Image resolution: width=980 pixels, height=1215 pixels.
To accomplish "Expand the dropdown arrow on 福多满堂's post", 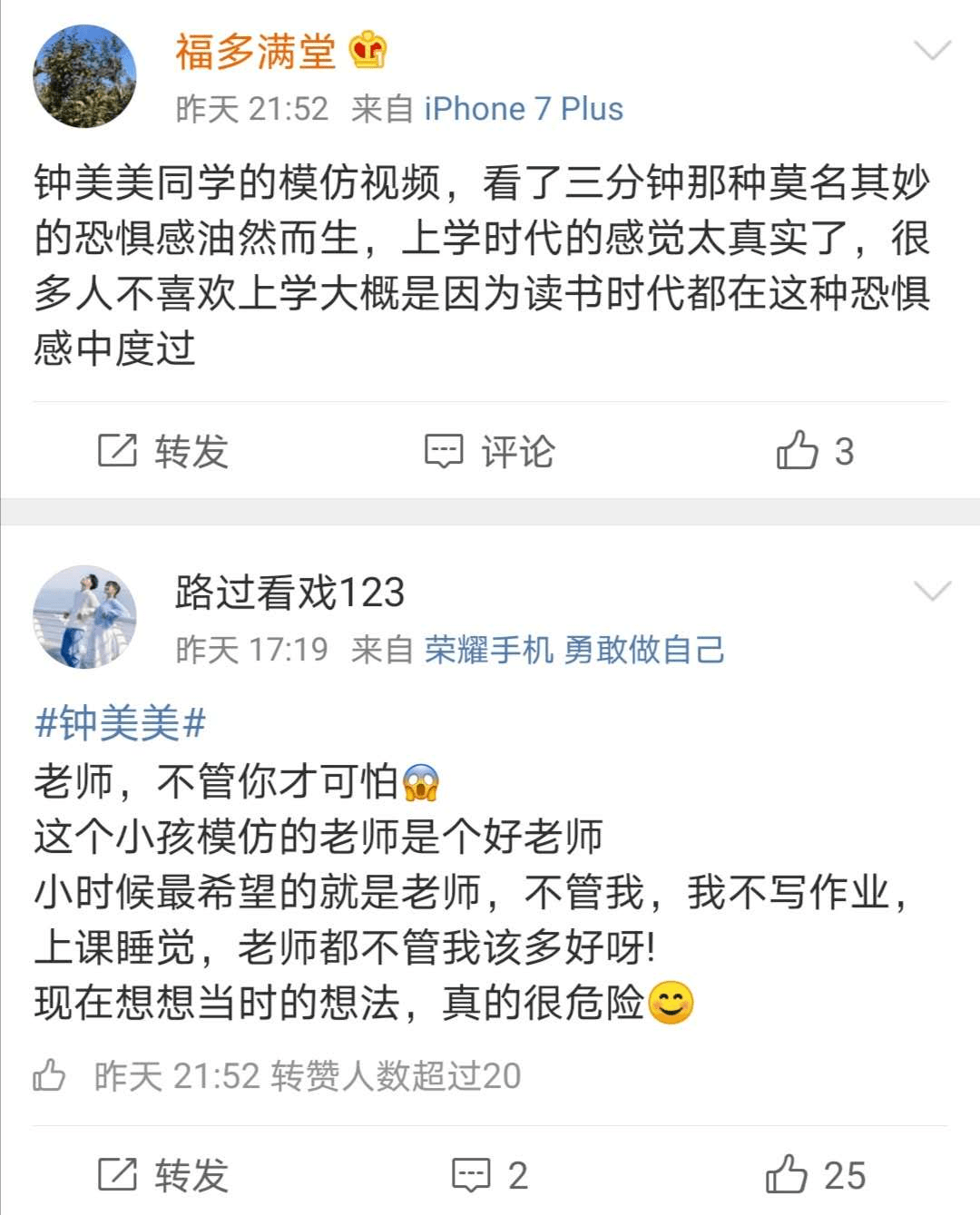I will 931,50.
